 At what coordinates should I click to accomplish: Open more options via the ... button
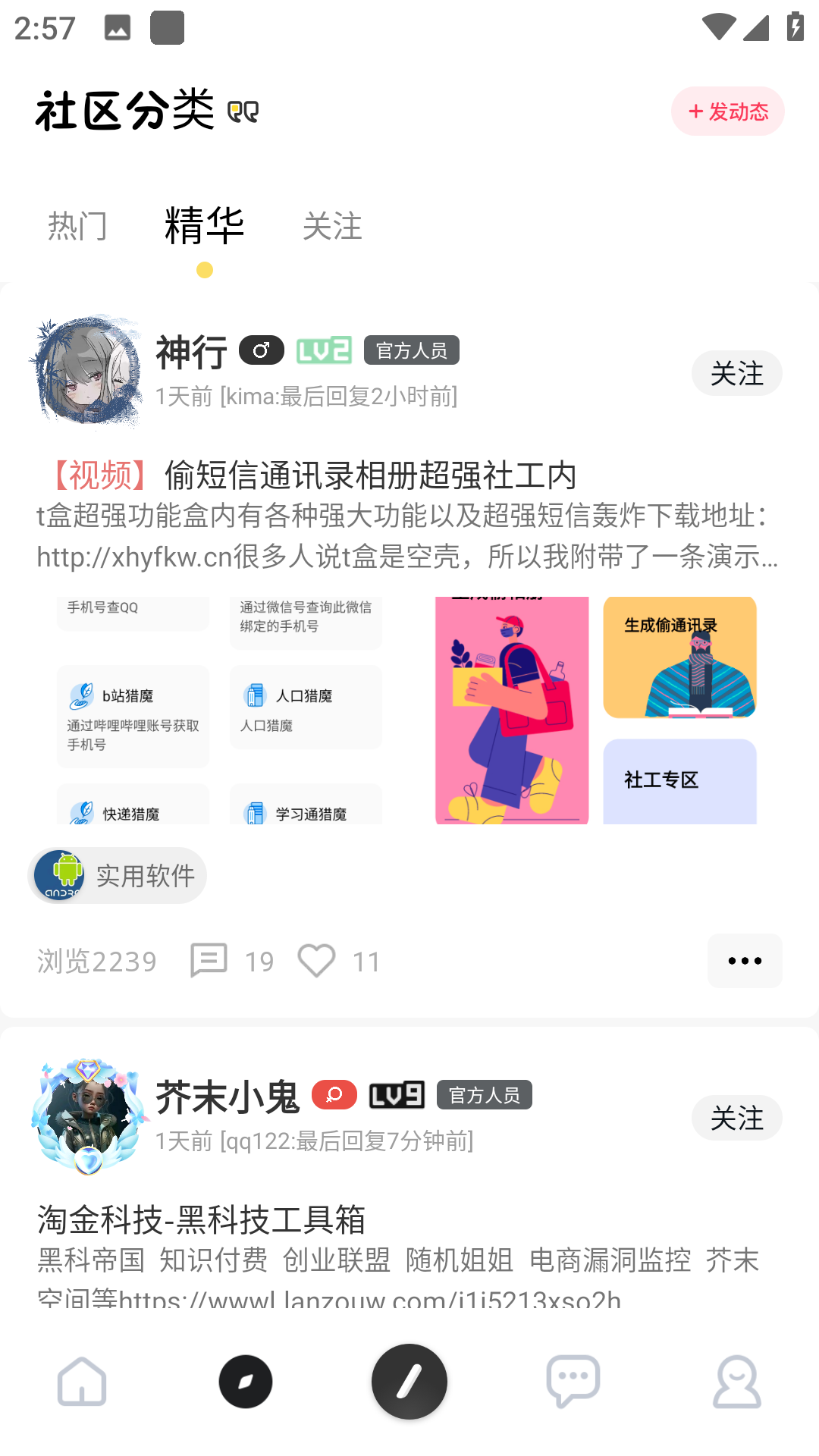pos(744,961)
